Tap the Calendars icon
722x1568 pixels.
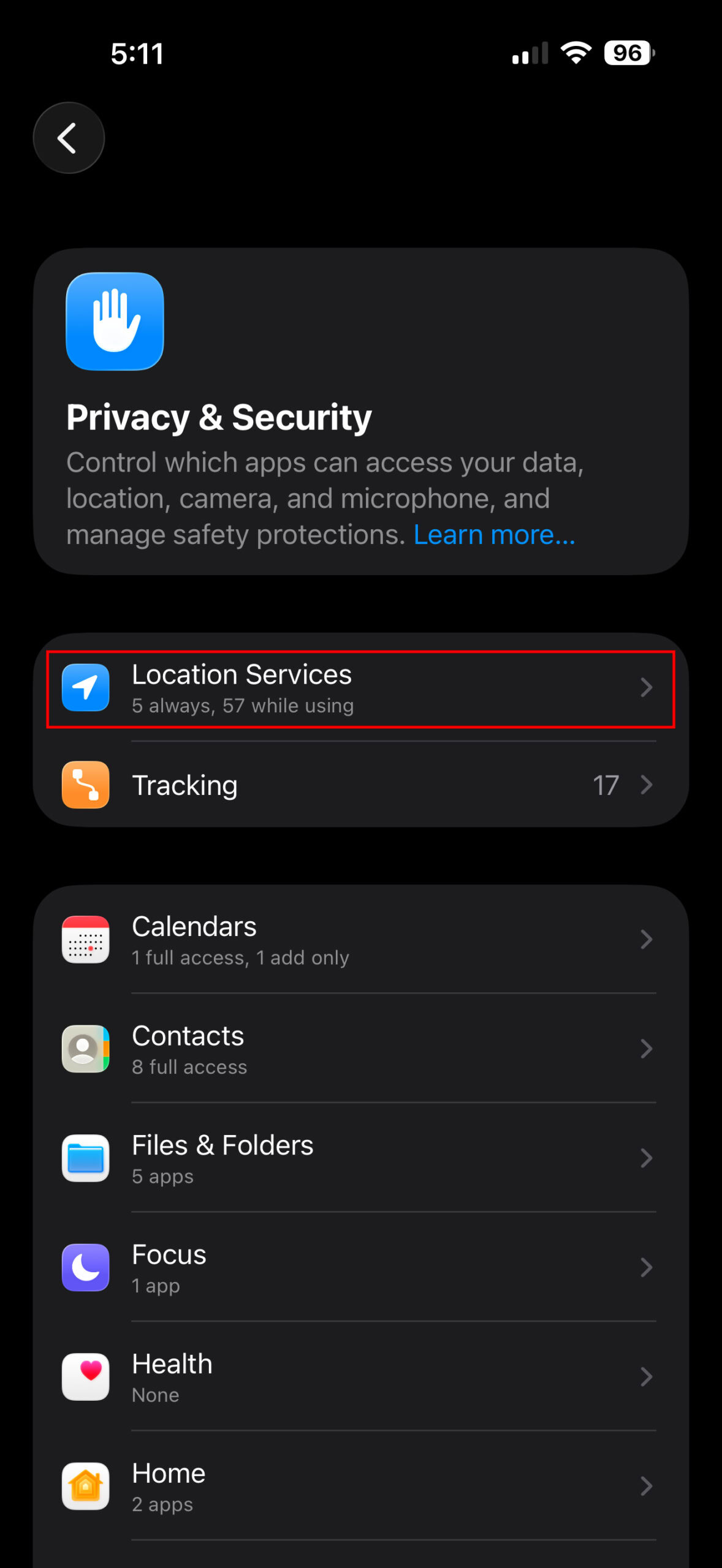tap(85, 940)
